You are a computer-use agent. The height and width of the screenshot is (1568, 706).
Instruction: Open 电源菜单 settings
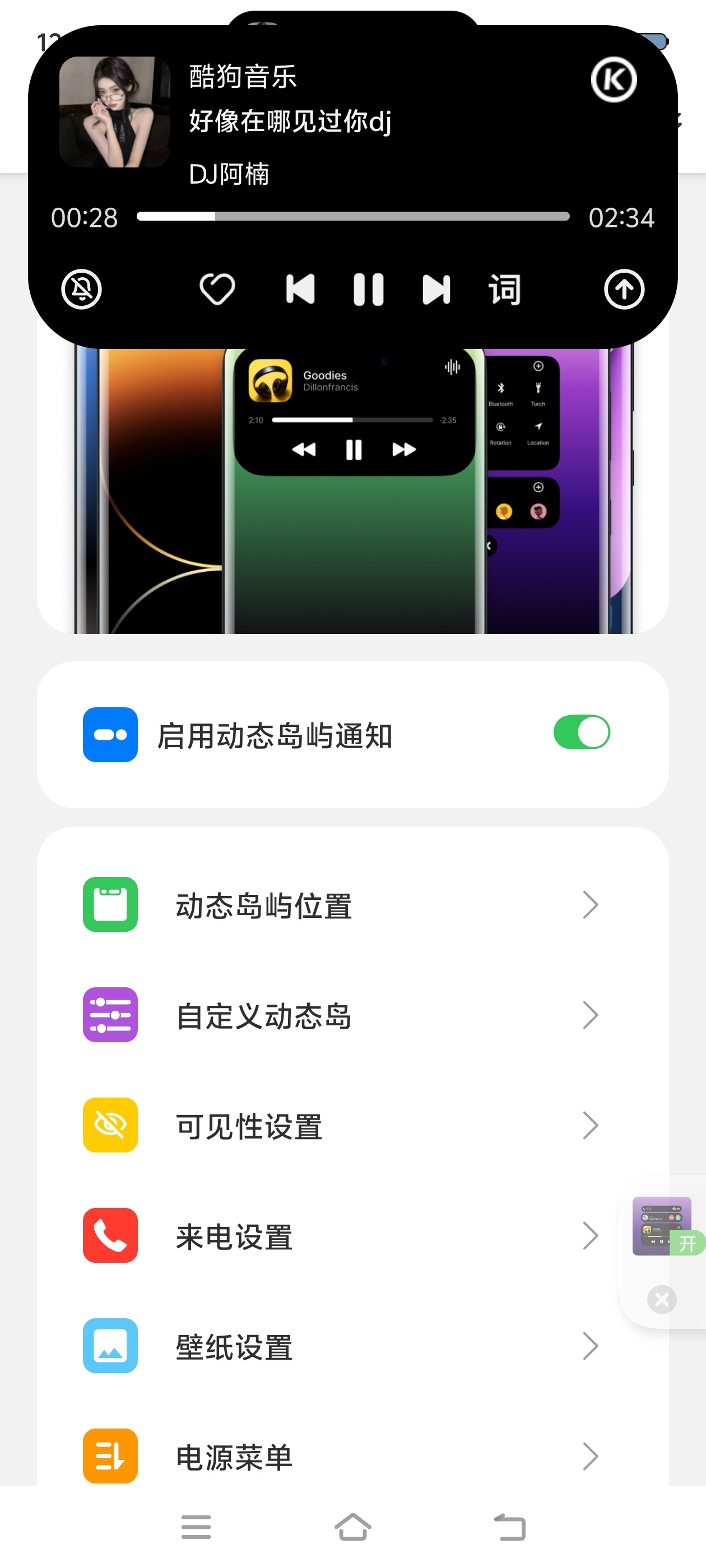[x=354, y=1456]
